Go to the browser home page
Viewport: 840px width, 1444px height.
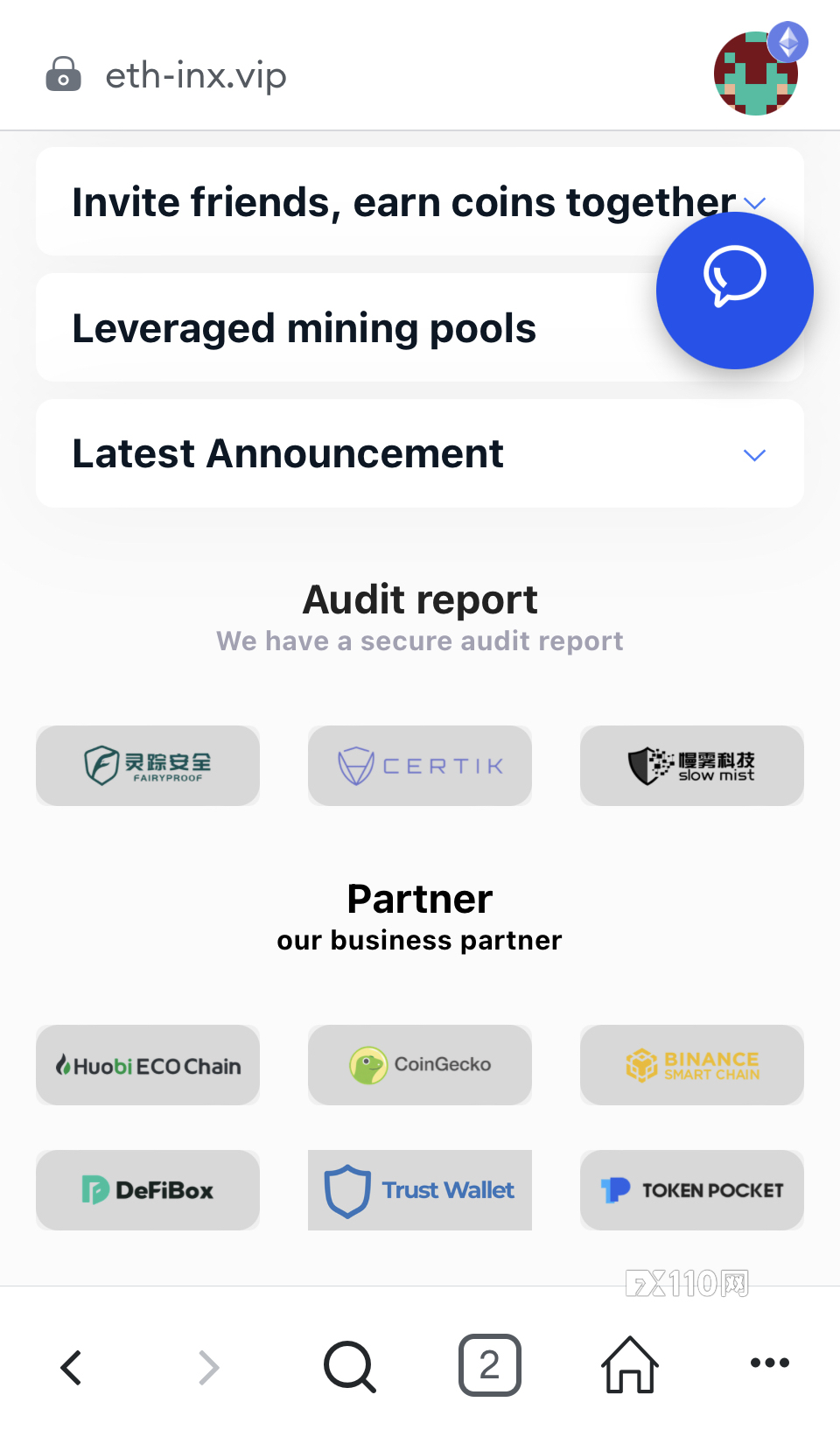629,1365
